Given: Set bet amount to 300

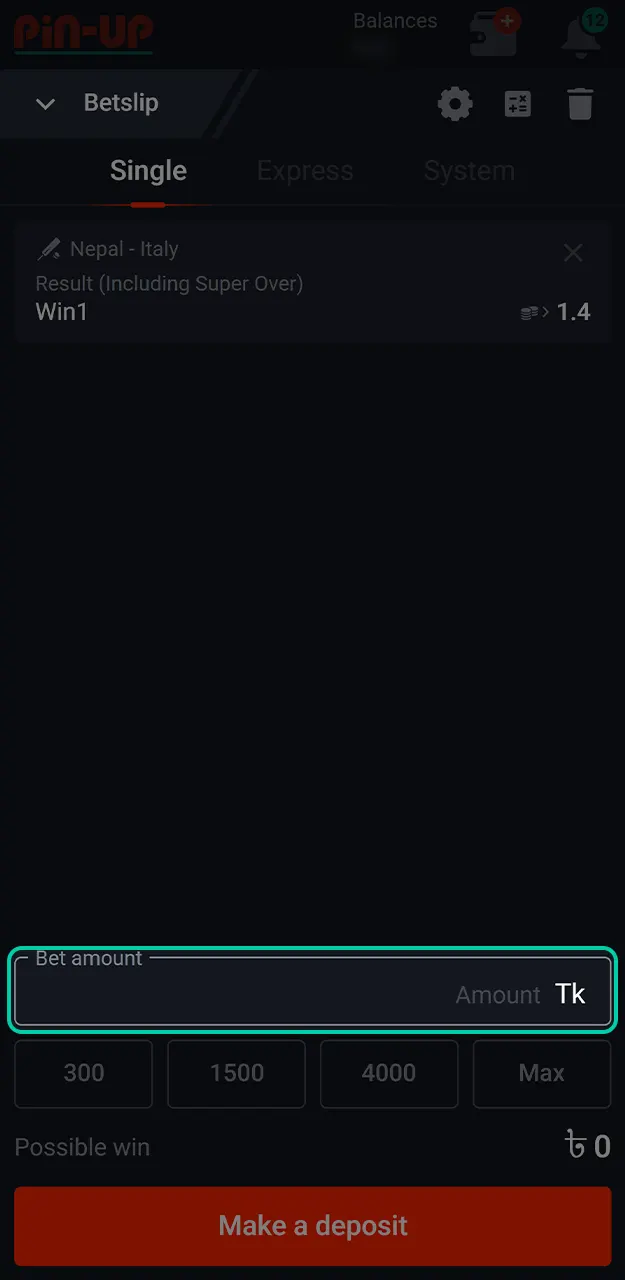Looking at the screenshot, I should 84,1073.
